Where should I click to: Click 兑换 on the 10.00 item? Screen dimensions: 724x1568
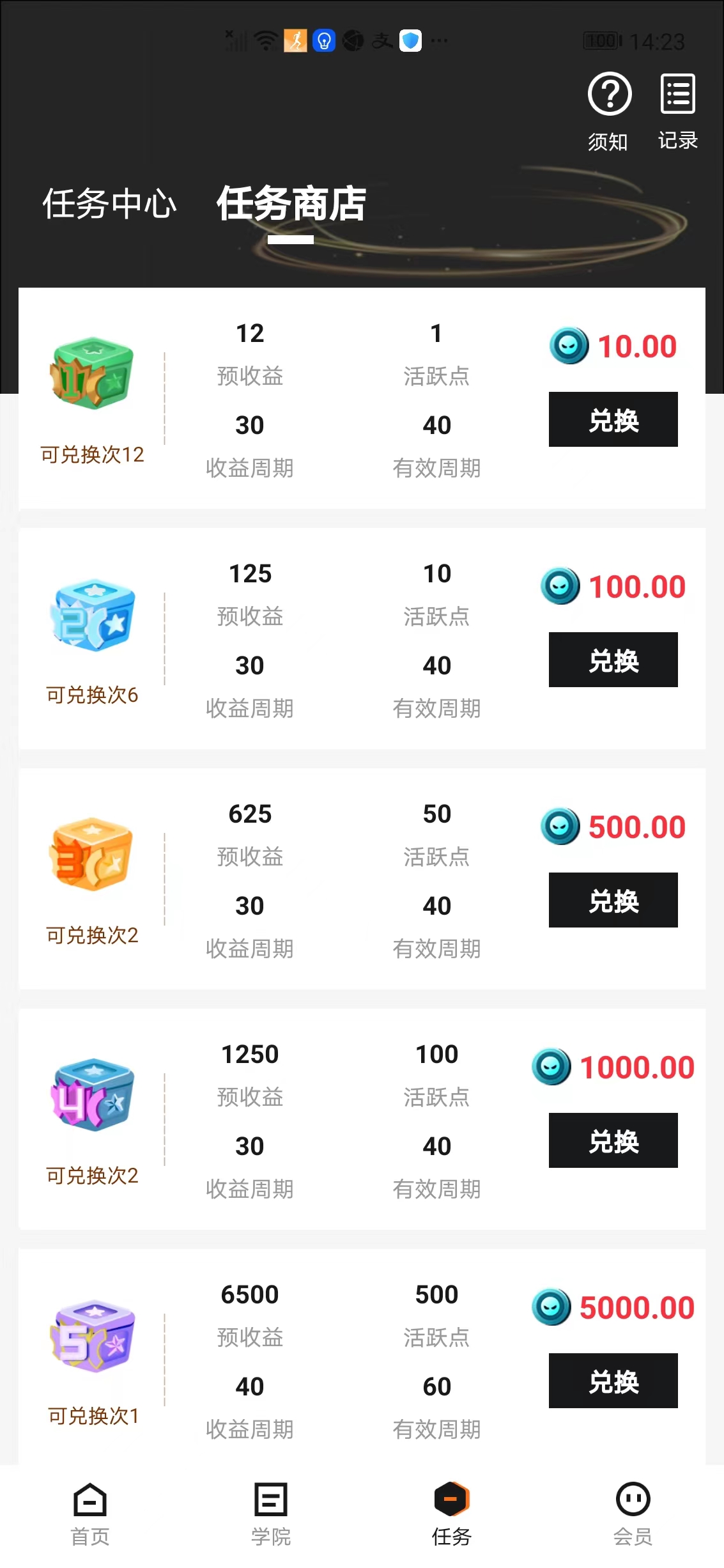click(612, 419)
